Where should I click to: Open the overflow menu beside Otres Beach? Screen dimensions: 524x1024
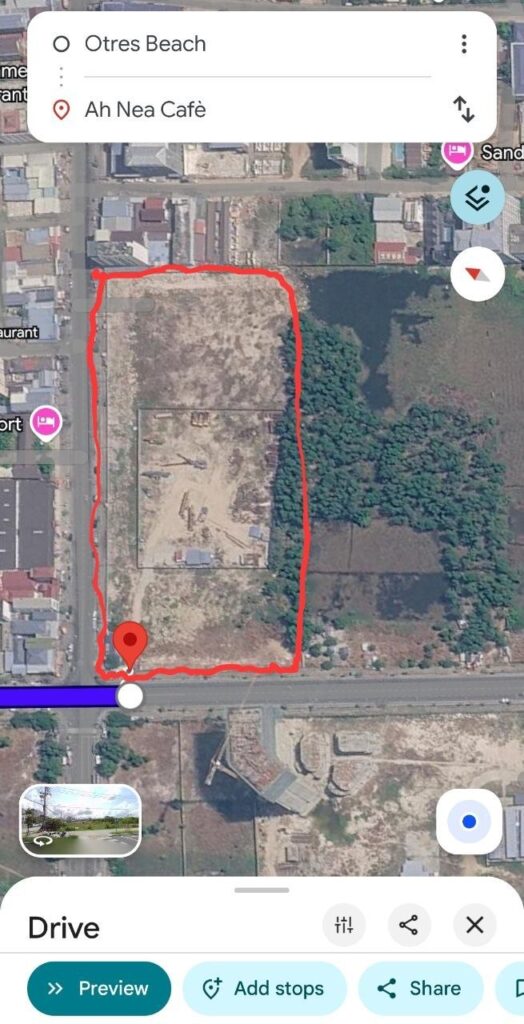(x=464, y=44)
